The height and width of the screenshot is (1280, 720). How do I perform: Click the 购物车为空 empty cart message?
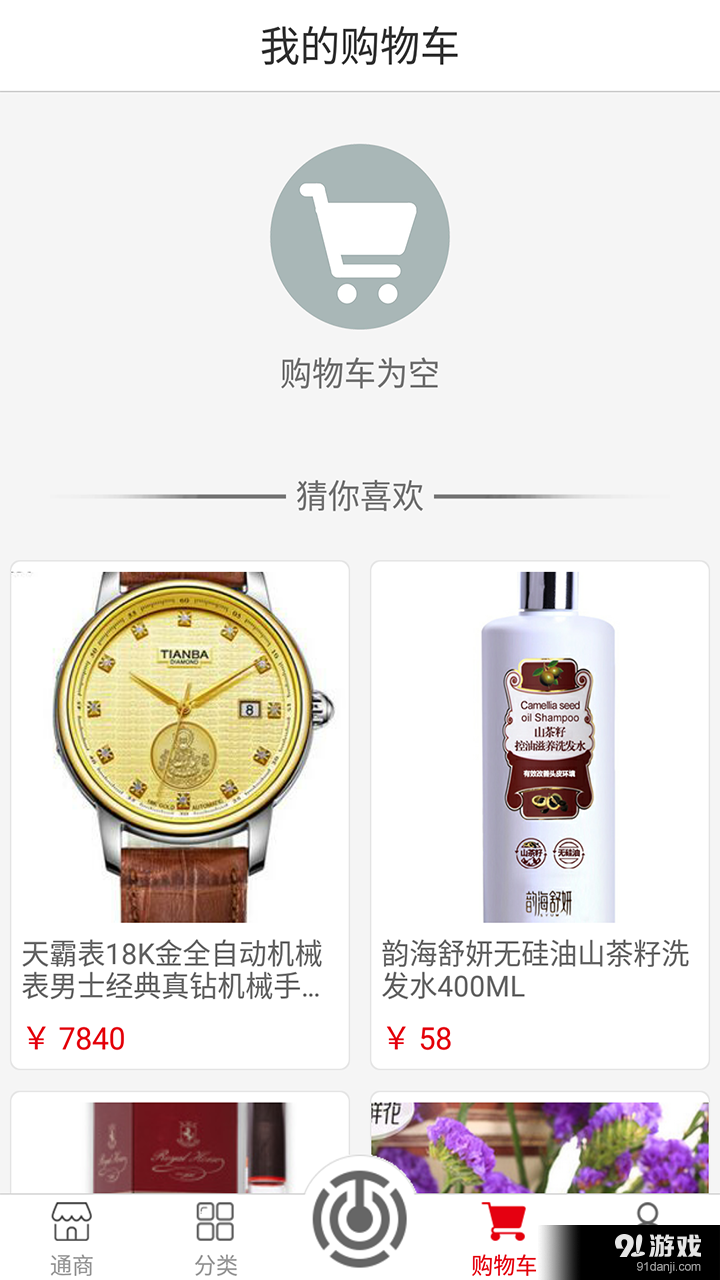tap(360, 370)
